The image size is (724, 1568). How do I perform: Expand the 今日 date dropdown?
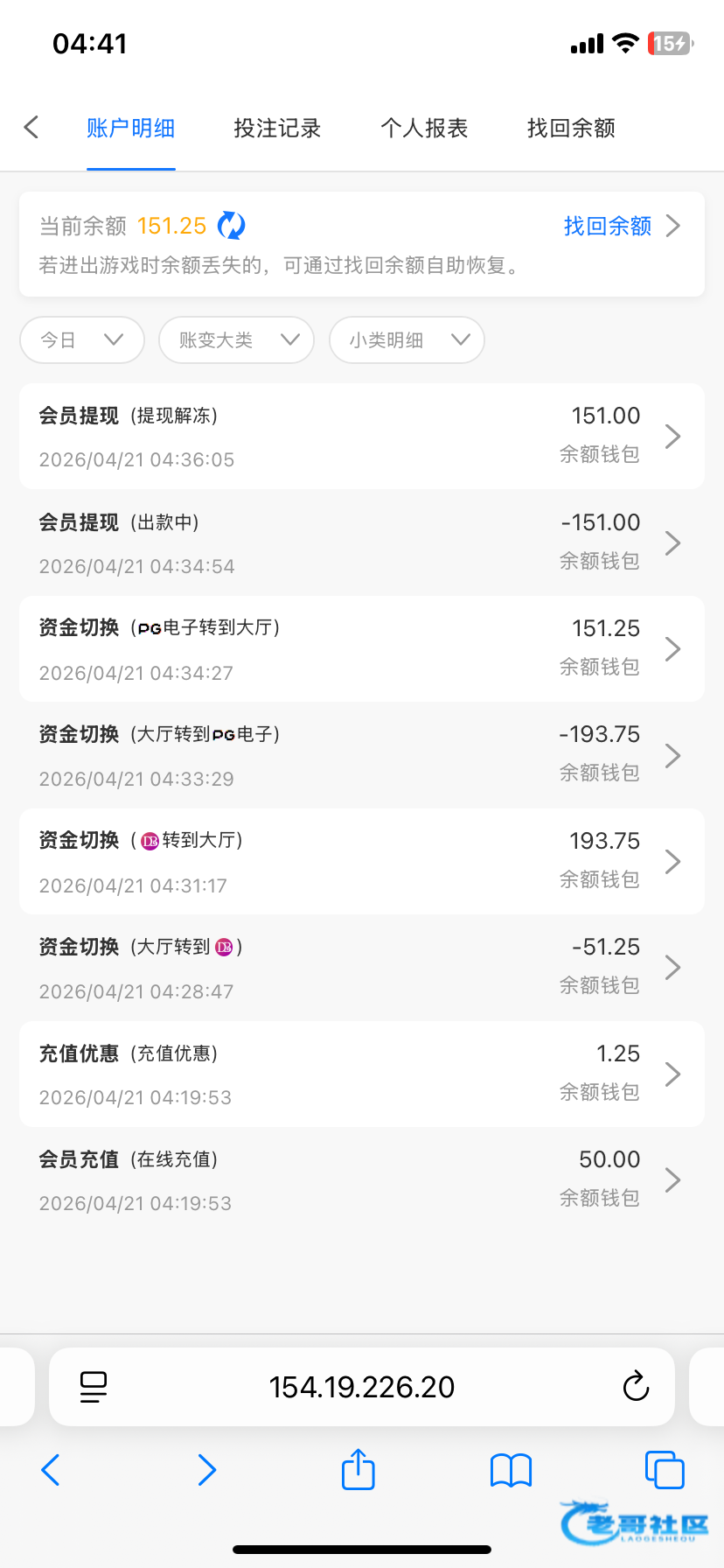[82, 339]
